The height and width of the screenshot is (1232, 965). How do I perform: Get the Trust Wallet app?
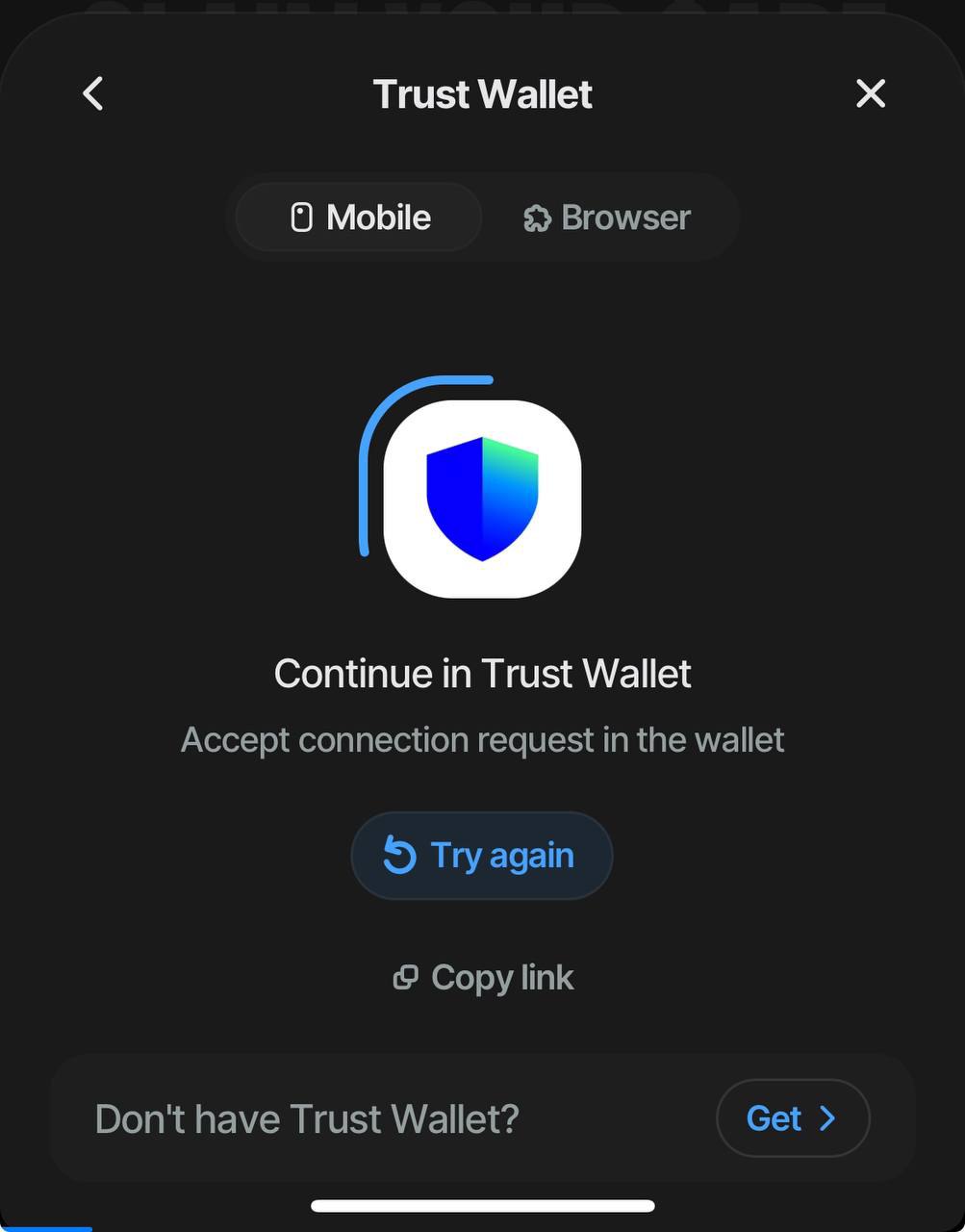coord(792,1118)
